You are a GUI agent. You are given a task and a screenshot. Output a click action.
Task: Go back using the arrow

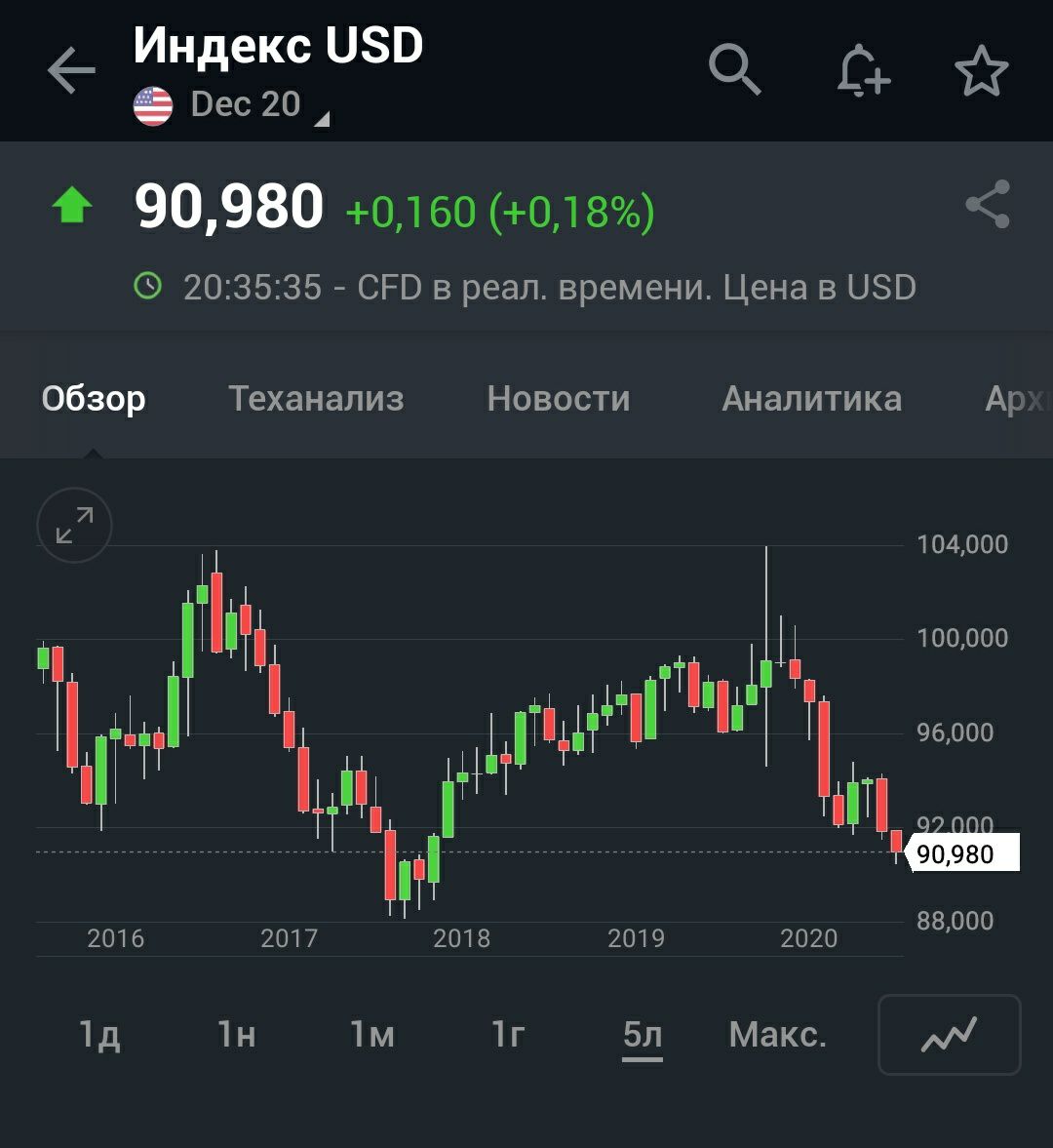coord(71,71)
